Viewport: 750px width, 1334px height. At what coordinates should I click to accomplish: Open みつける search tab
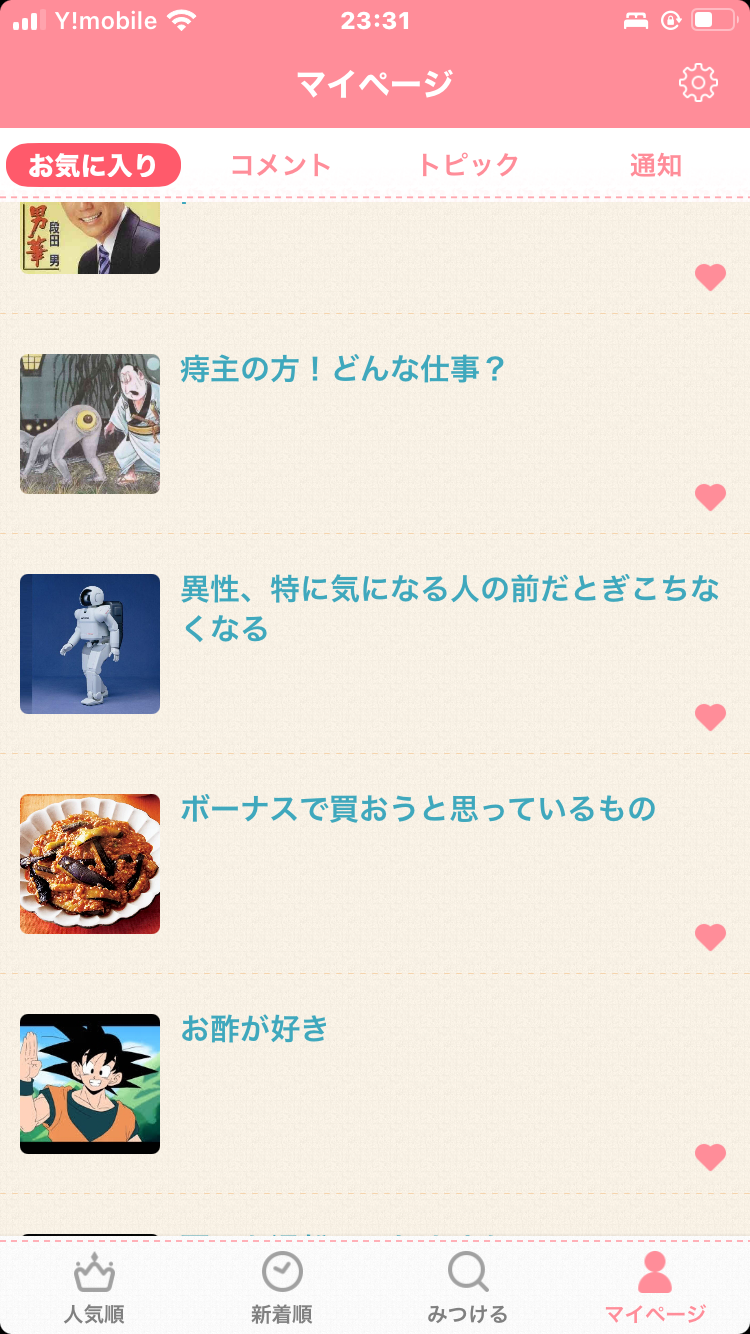tap(468, 1288)
